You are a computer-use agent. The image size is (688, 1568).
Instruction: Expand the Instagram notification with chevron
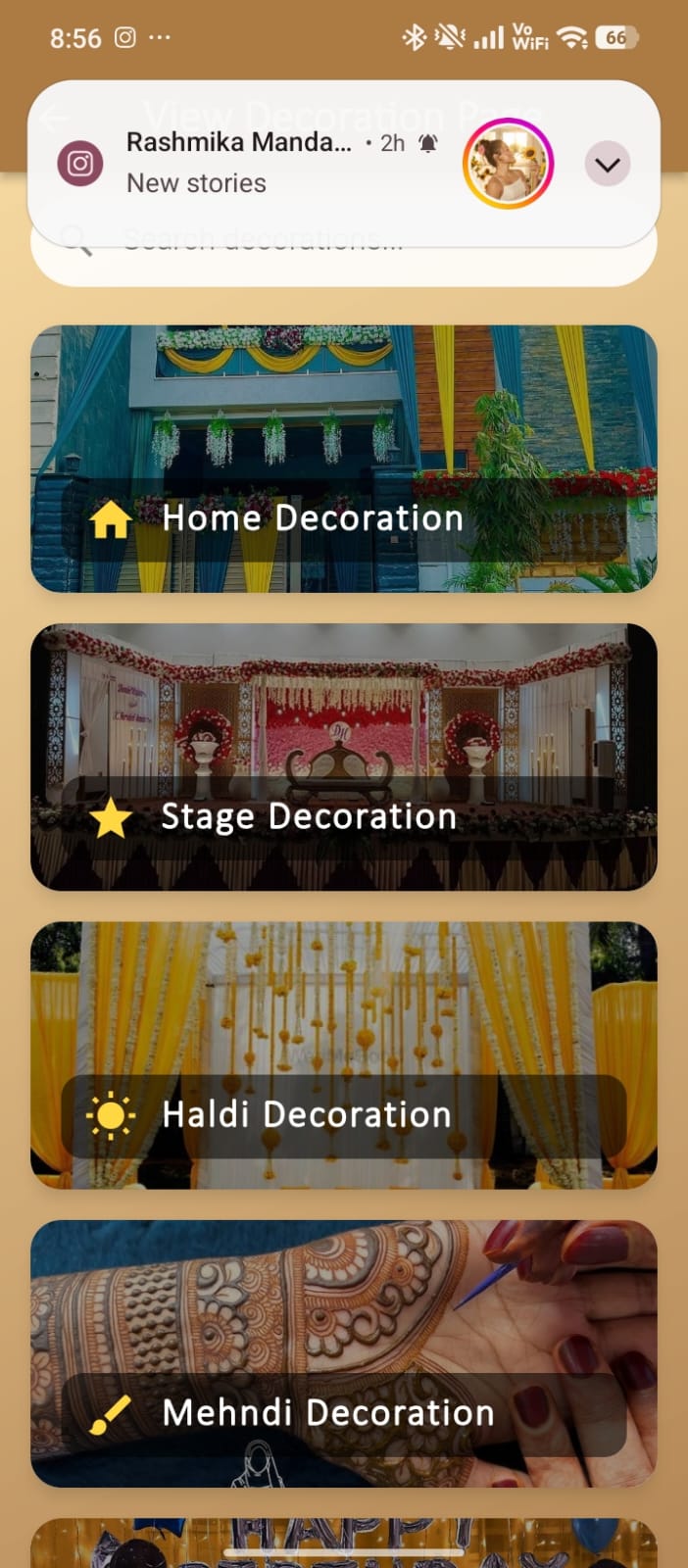tap(607, 164)
